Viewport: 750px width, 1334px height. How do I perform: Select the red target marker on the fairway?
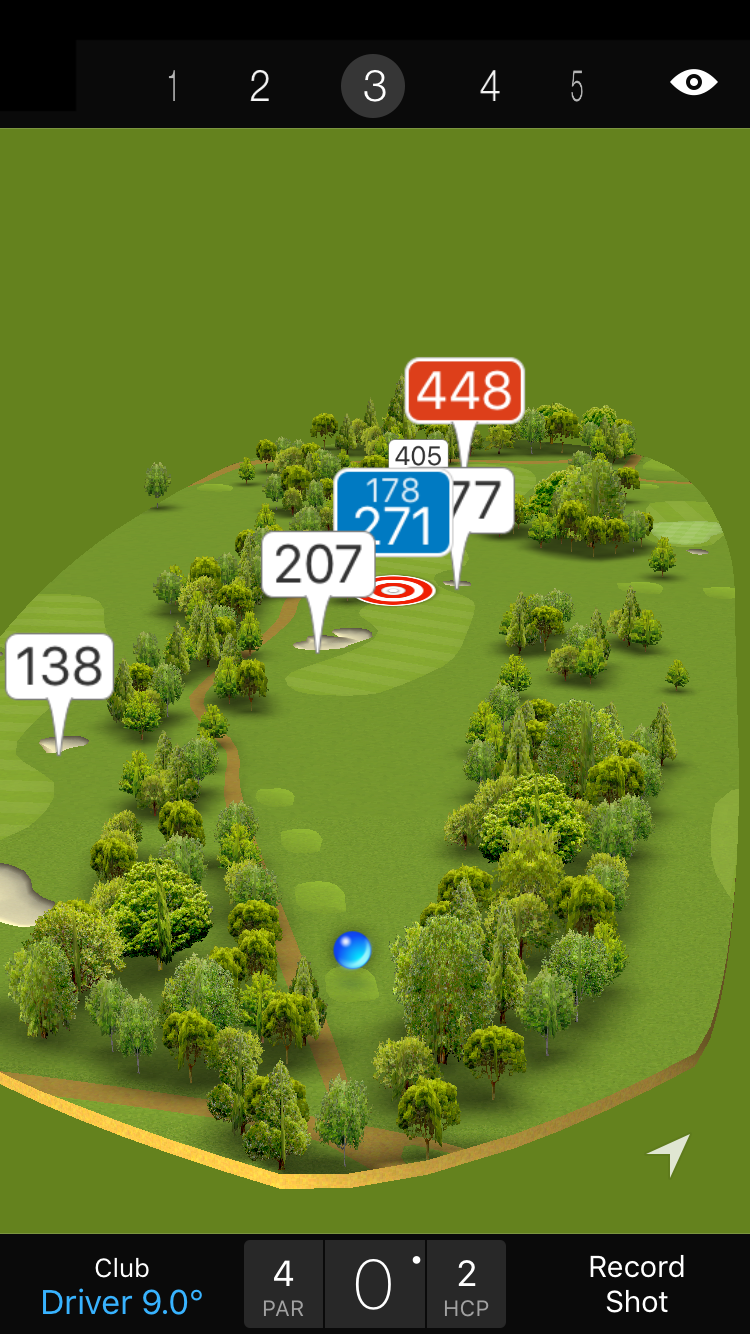(x=396, y=591)
